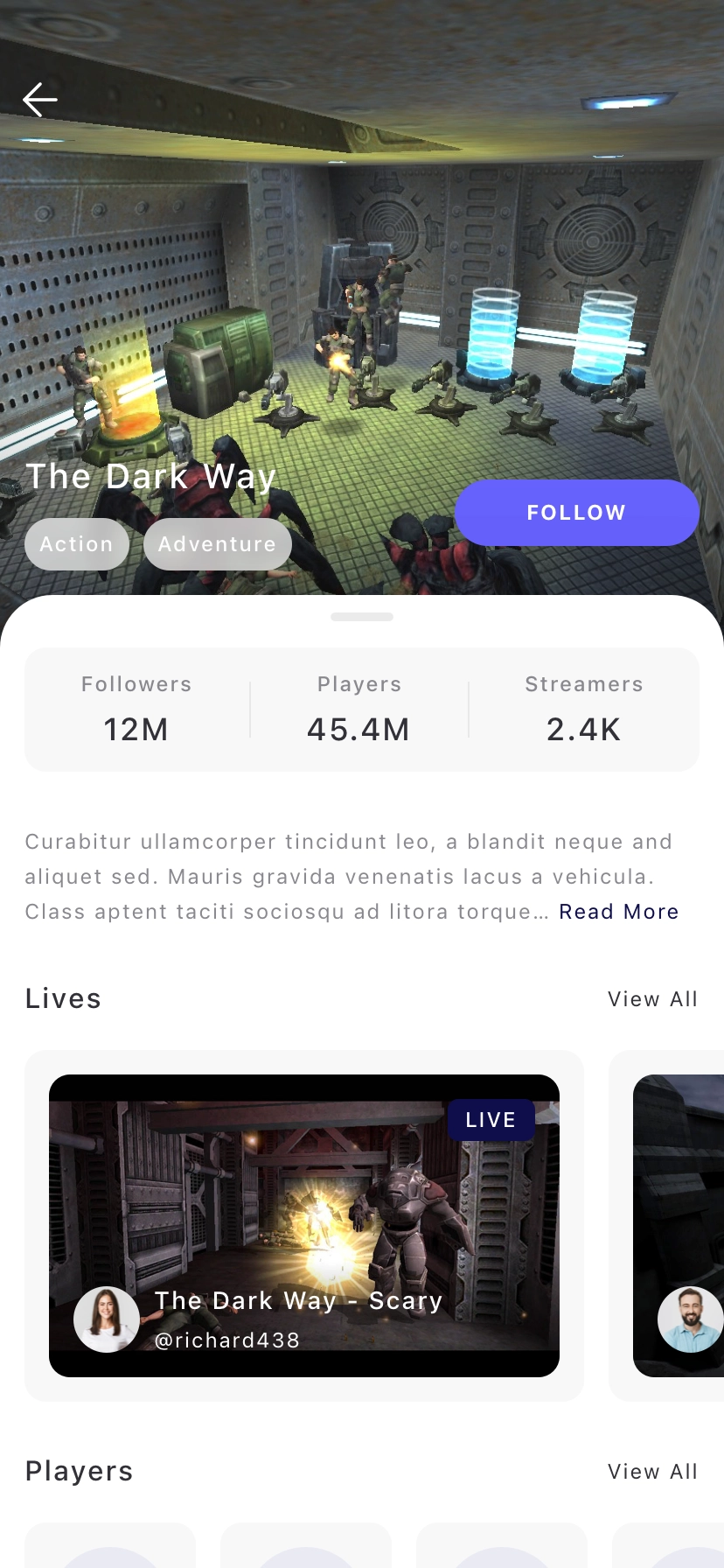Open the second live stream card
Viewport: 724px width, 1568px height.
pos(679,1225)
